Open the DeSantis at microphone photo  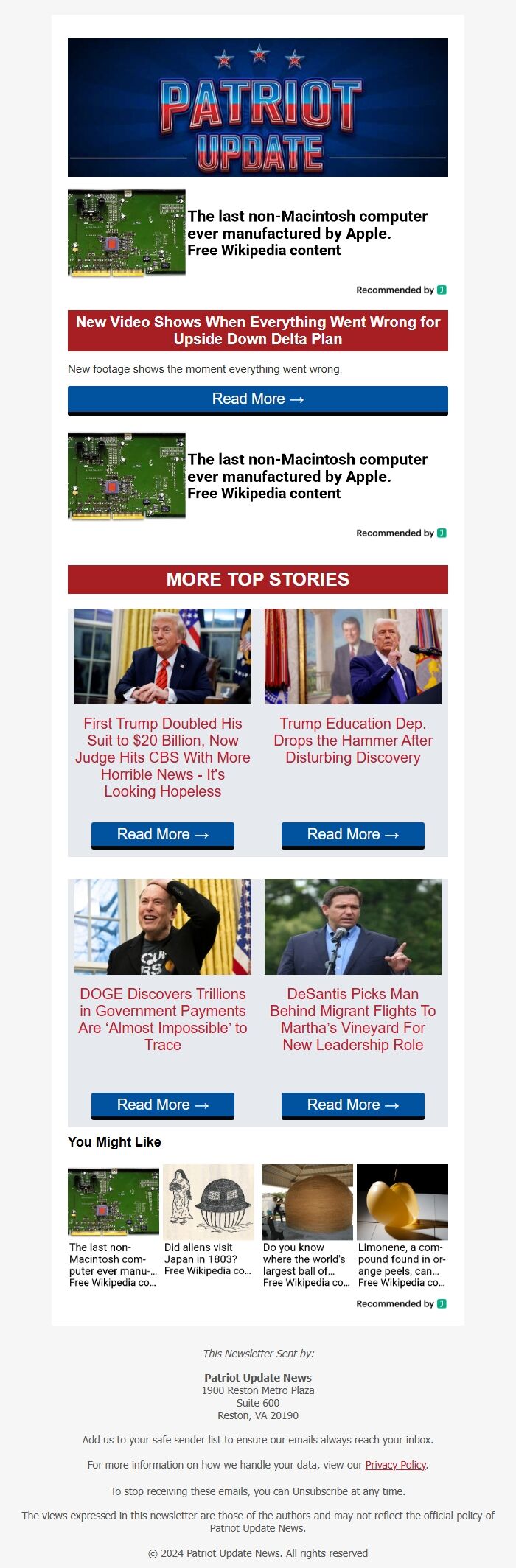pos(353,927)
